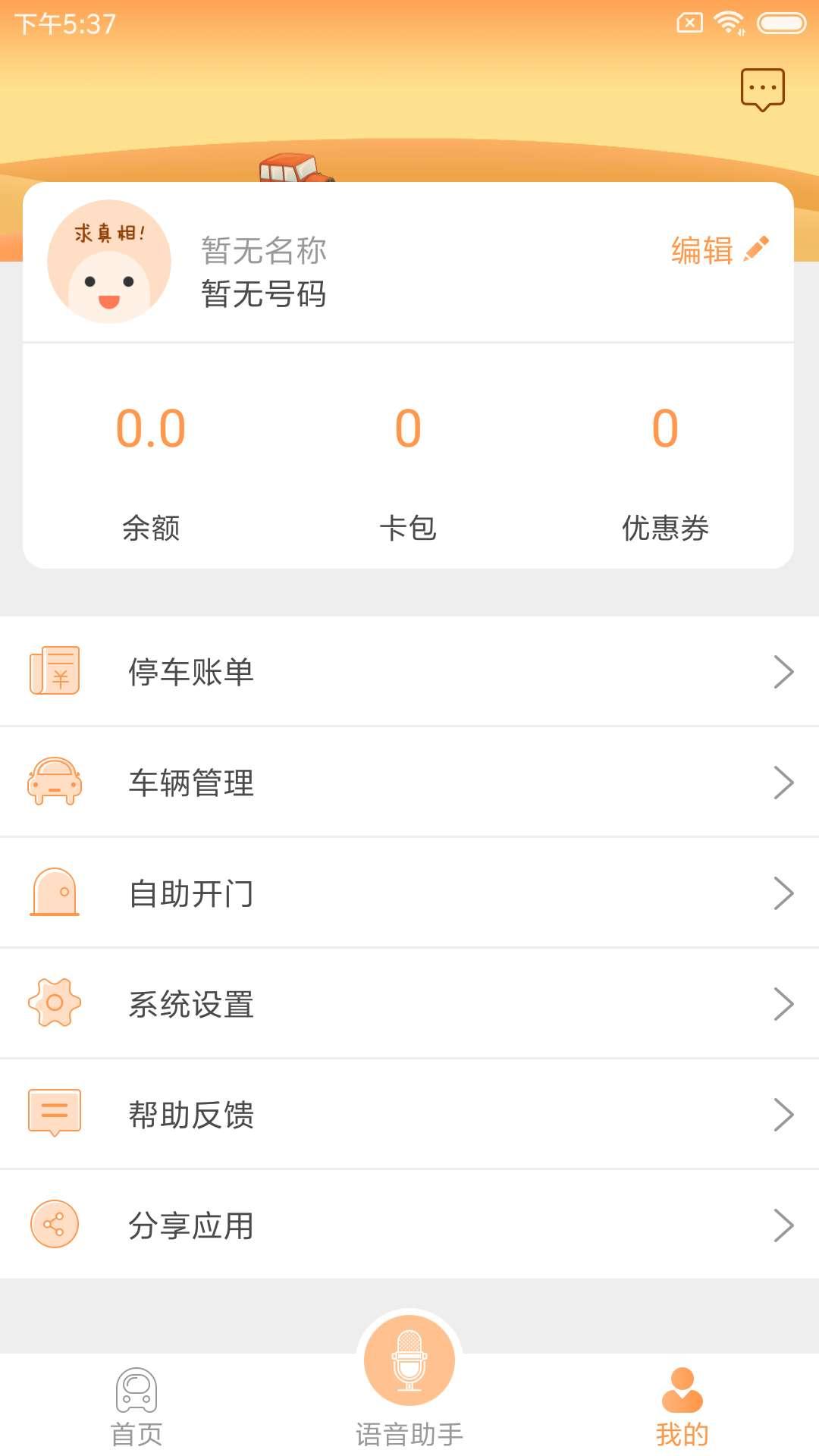819x1456 pixels.
Task: Go to 车辆管理 vehicle management
Action: point(409,783)
